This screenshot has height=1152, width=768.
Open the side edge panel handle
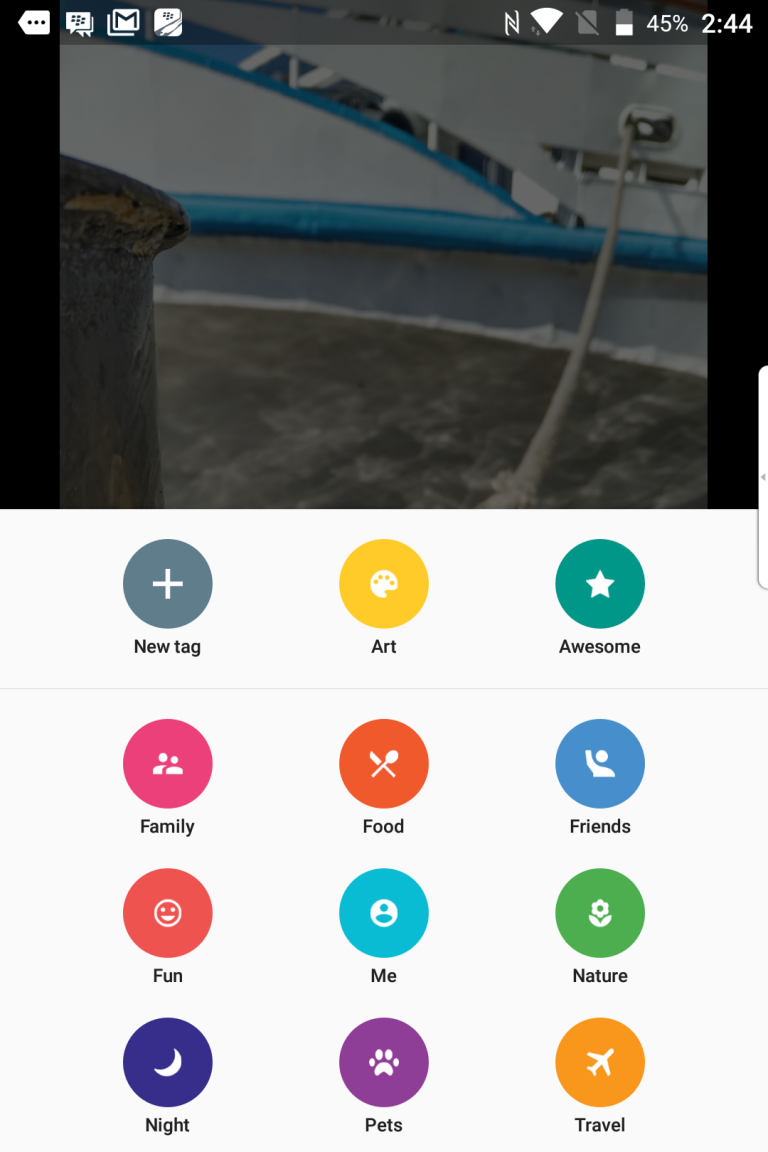[x=763, y=477]
